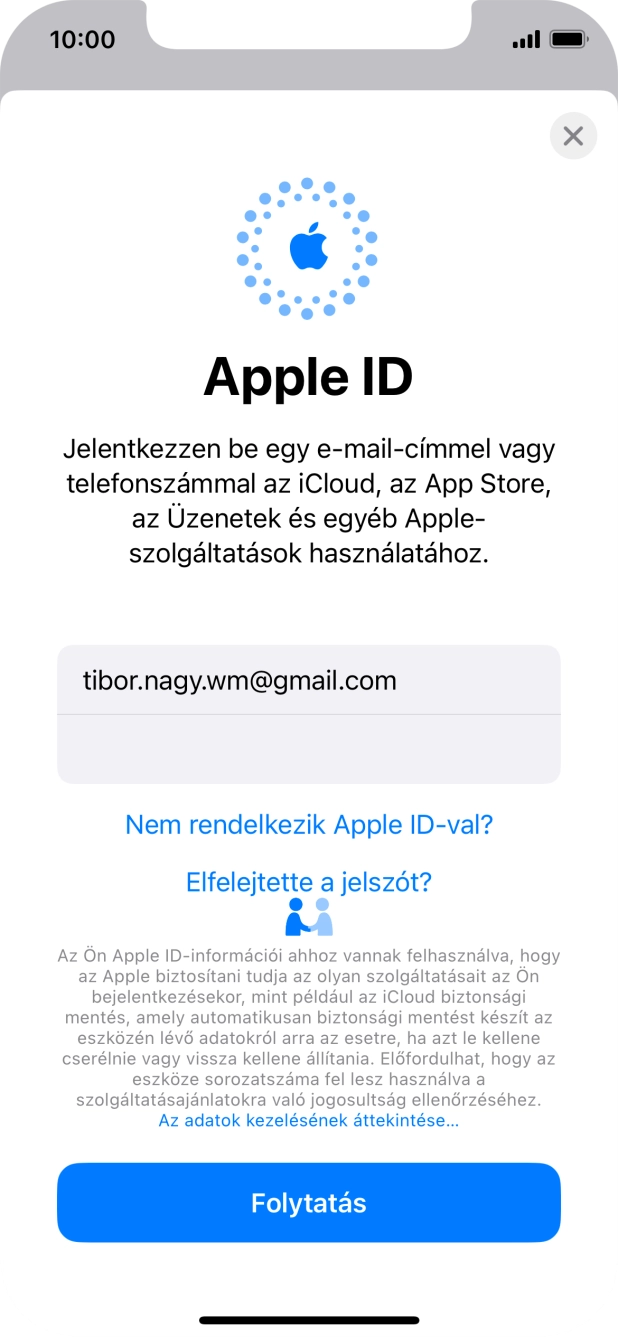
Task: Tap the Folytatás button
Action: [309, 1202]
